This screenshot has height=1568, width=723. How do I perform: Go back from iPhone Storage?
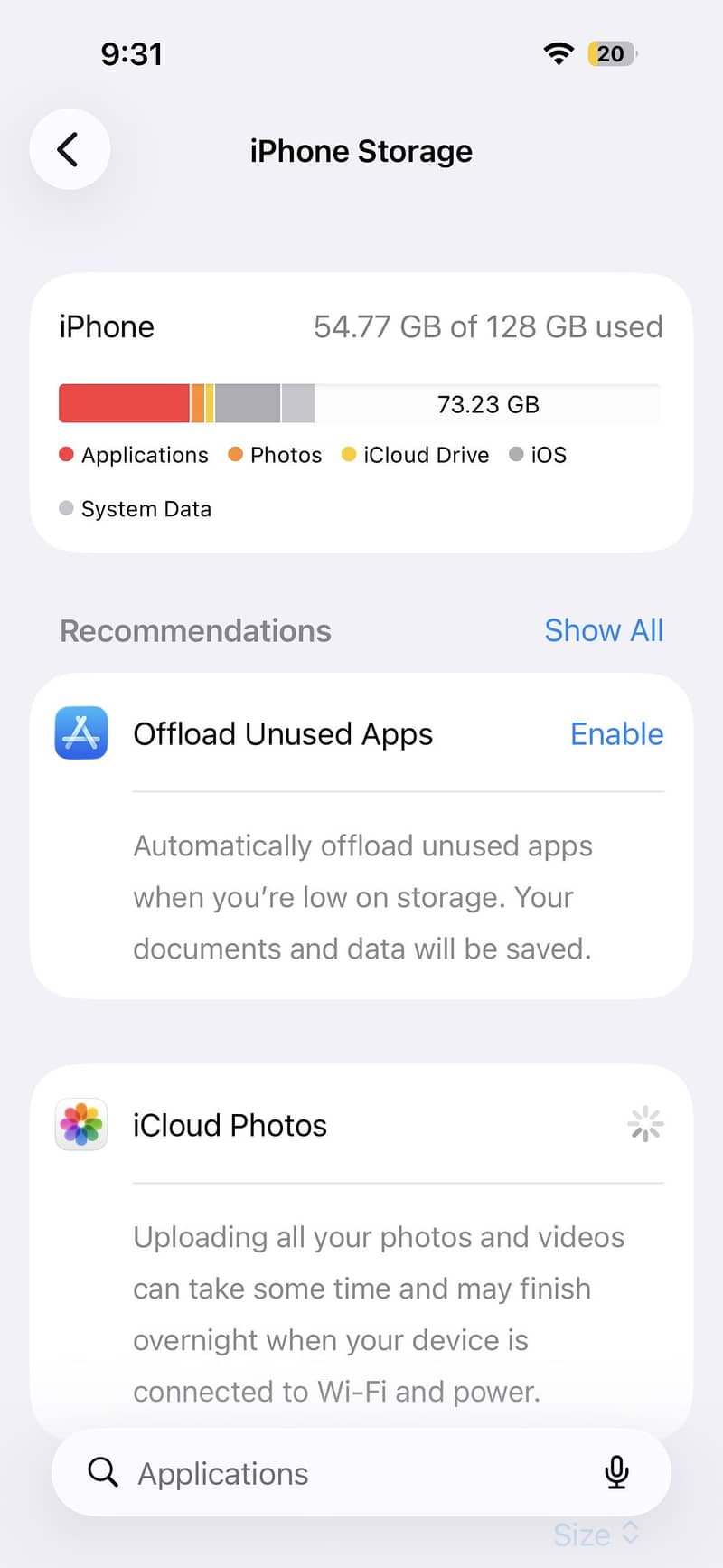click(x=70, y=149)
